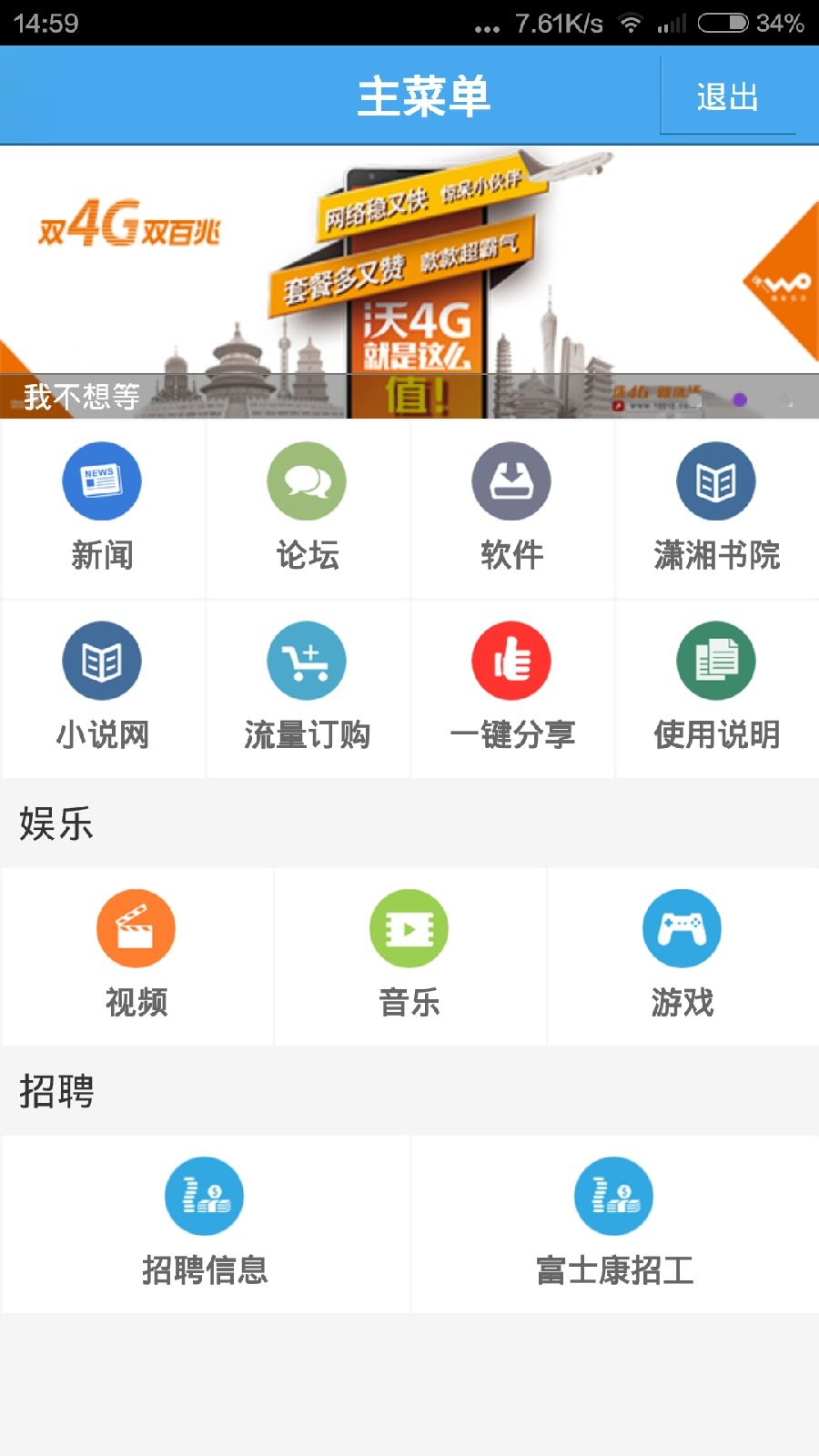Open 招聘信息 job listings
This screenshot has width=819, height=1456.
coord(205,1224)
